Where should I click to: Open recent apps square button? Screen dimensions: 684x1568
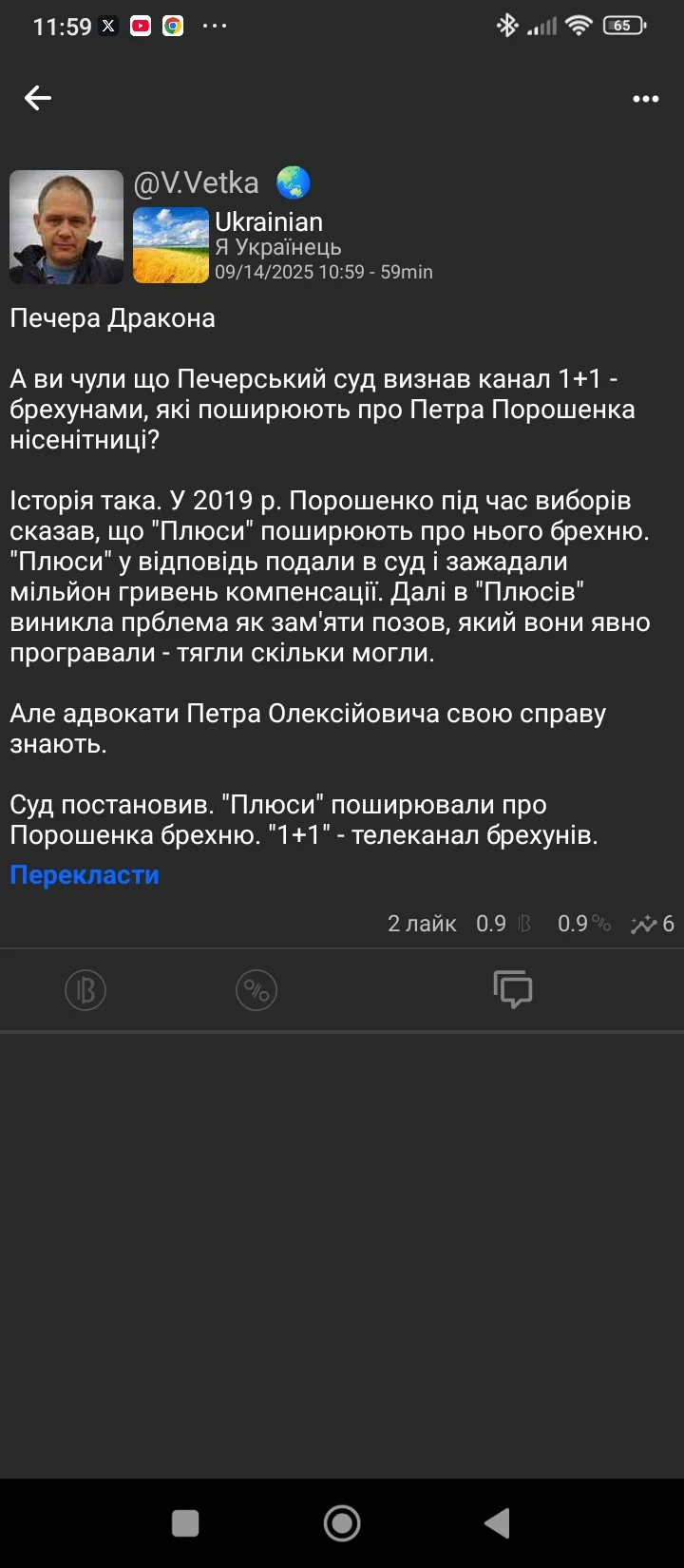185,1523
